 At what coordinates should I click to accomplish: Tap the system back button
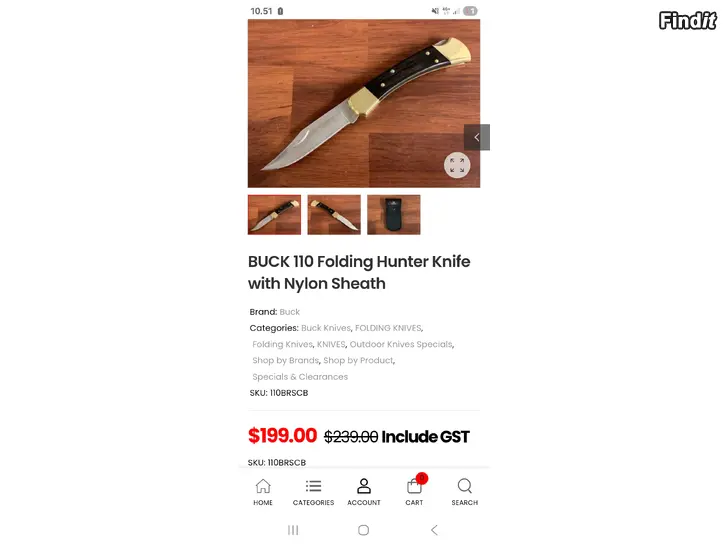434,530
